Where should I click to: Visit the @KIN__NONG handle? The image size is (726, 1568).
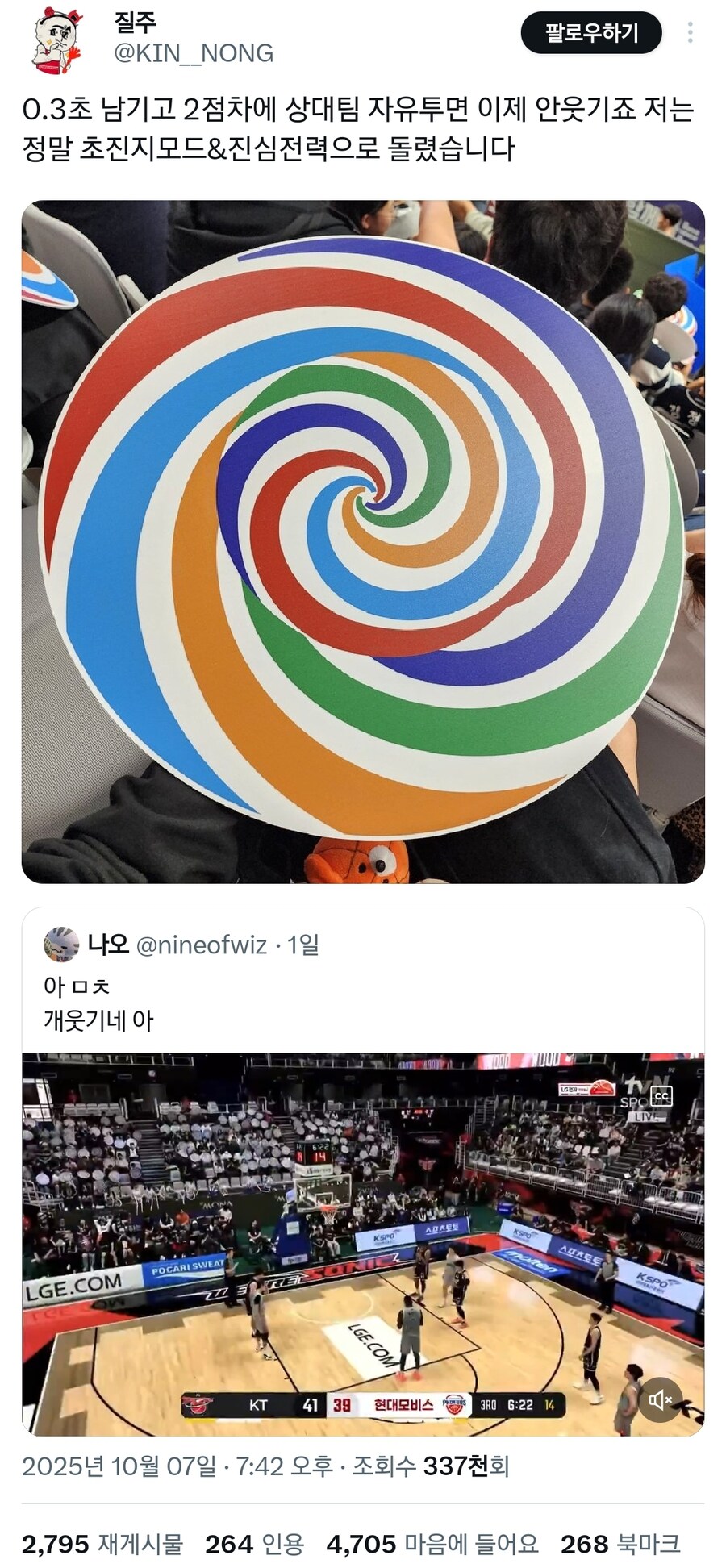coord(194,53)
